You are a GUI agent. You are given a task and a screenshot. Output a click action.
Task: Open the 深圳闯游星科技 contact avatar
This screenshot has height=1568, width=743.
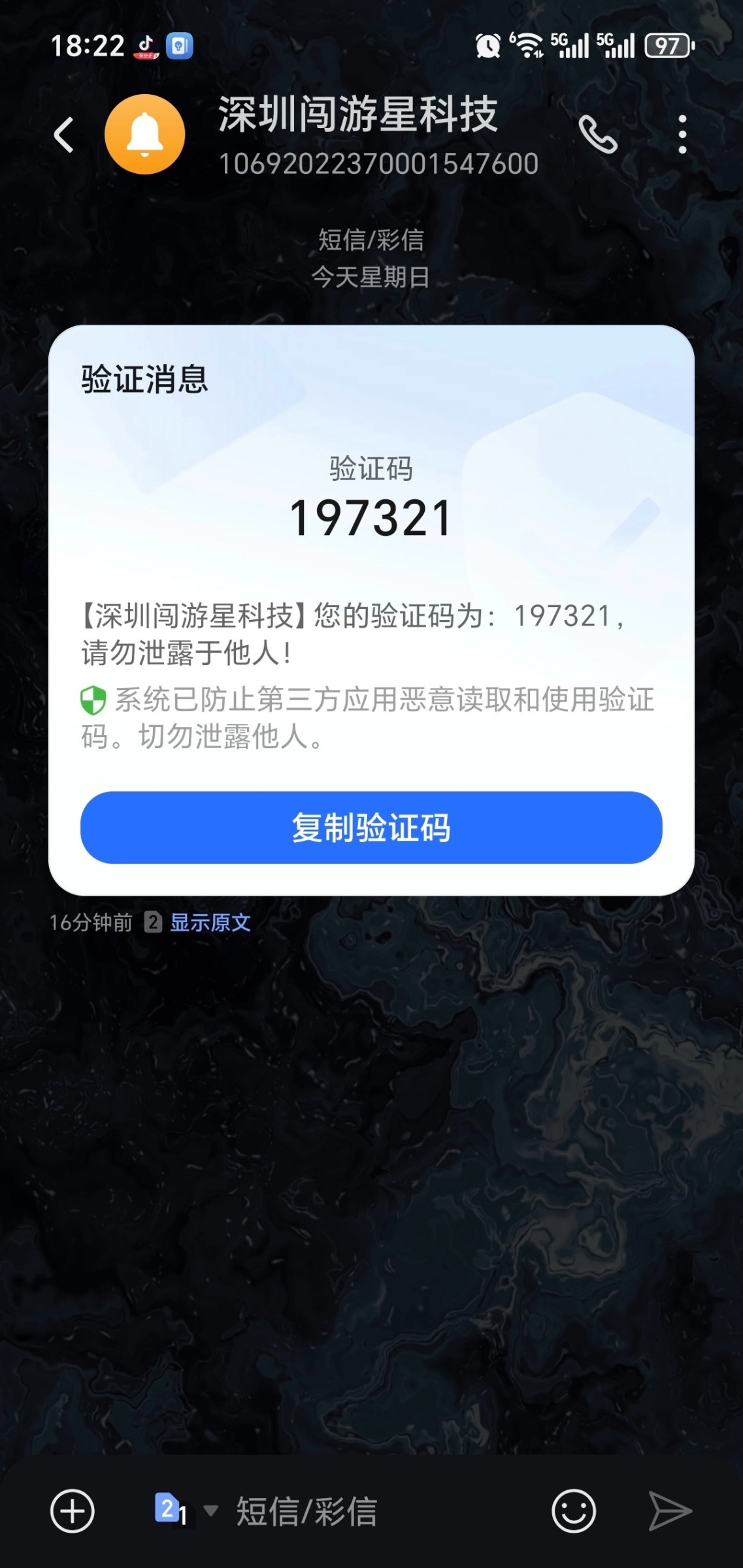[145, 135]
